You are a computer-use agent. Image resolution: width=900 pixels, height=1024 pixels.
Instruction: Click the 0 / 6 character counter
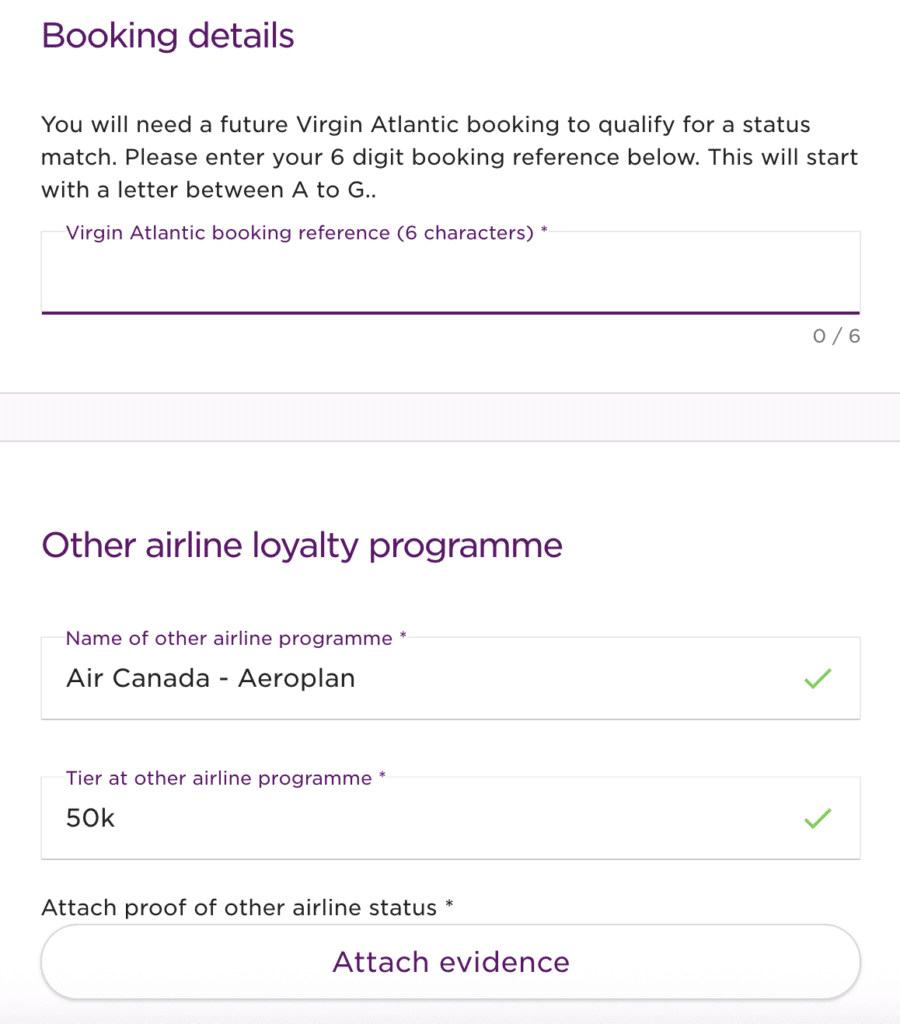[x=836, y=336]
